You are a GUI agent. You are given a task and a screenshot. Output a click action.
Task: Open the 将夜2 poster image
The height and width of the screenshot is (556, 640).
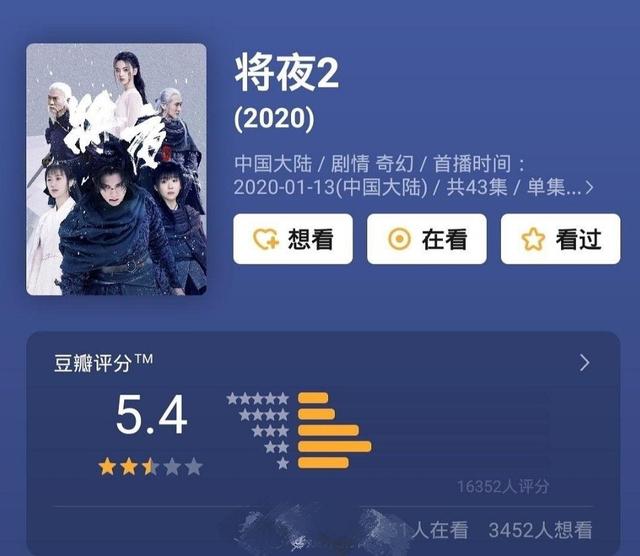(x=116, y=169)
